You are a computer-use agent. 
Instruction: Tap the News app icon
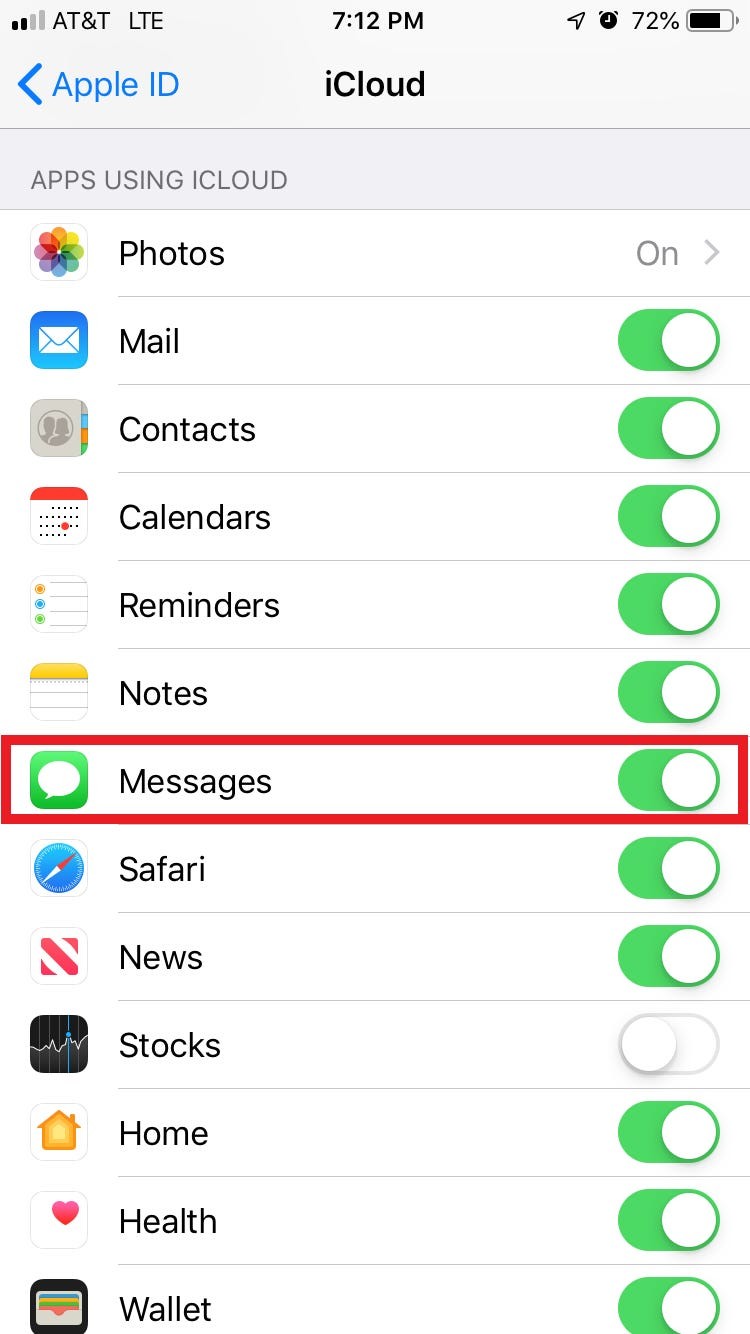59,956
